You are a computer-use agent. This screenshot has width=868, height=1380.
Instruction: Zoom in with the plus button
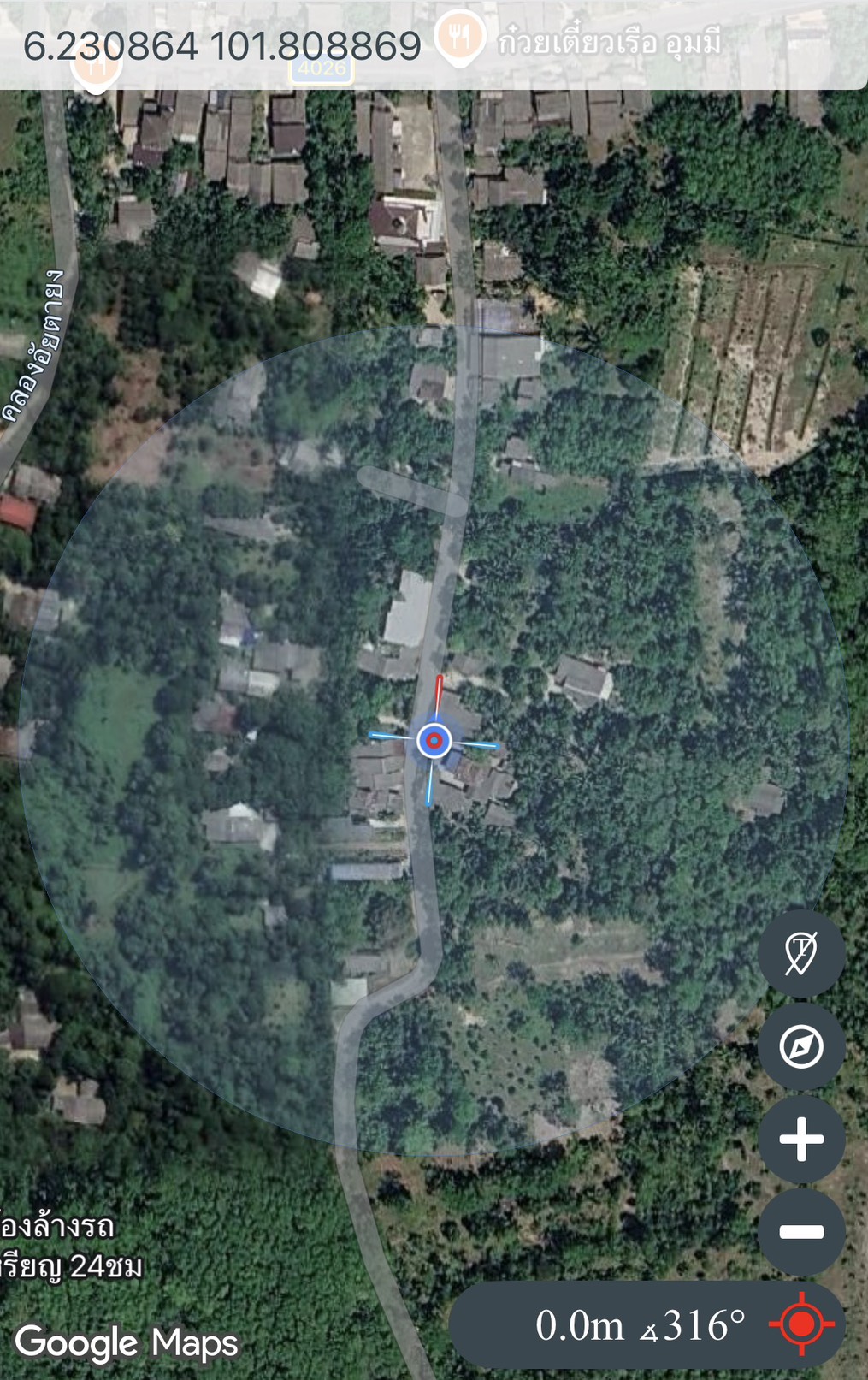coord(801,1140)
